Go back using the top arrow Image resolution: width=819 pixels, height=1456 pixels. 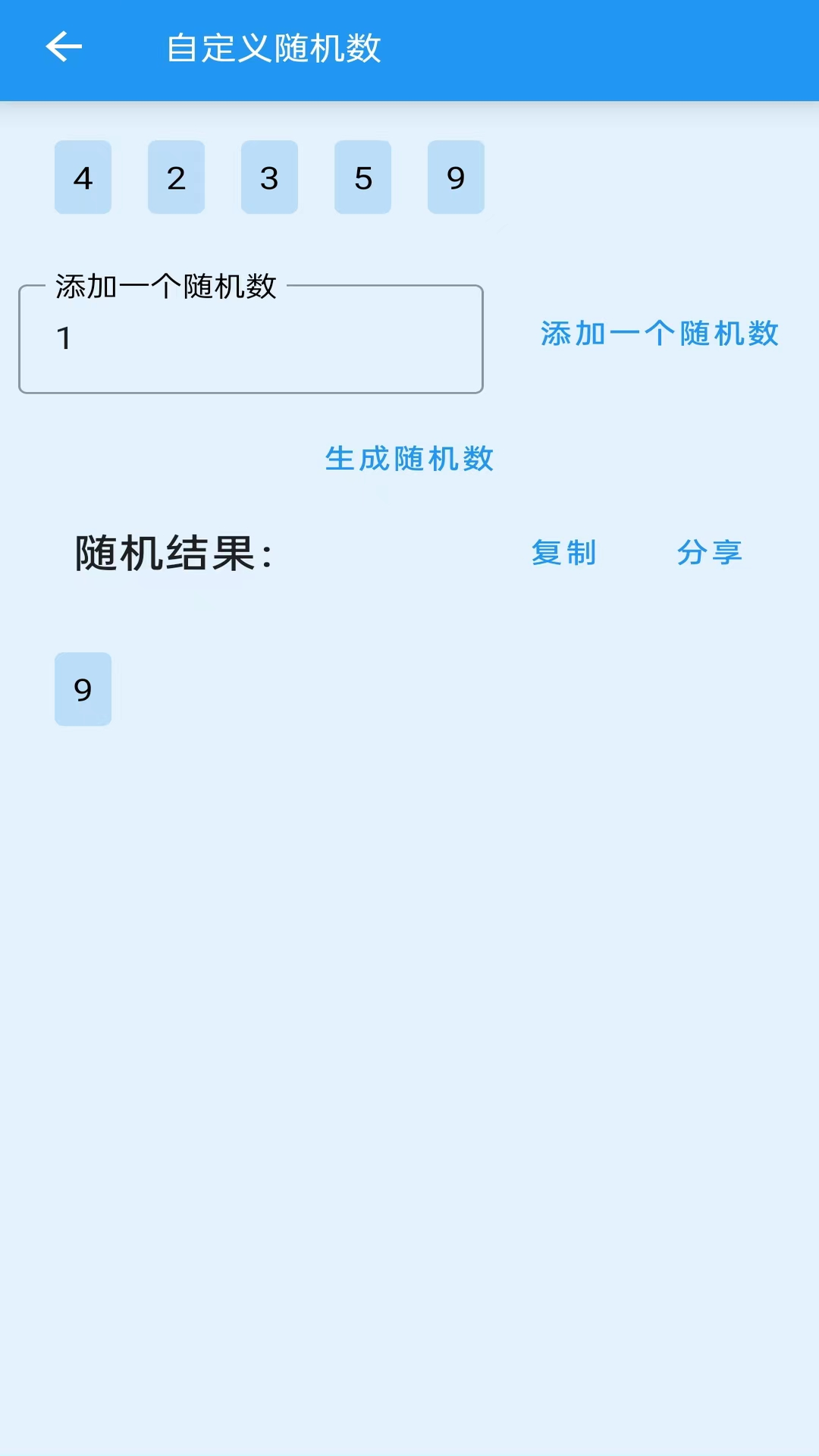64,47
